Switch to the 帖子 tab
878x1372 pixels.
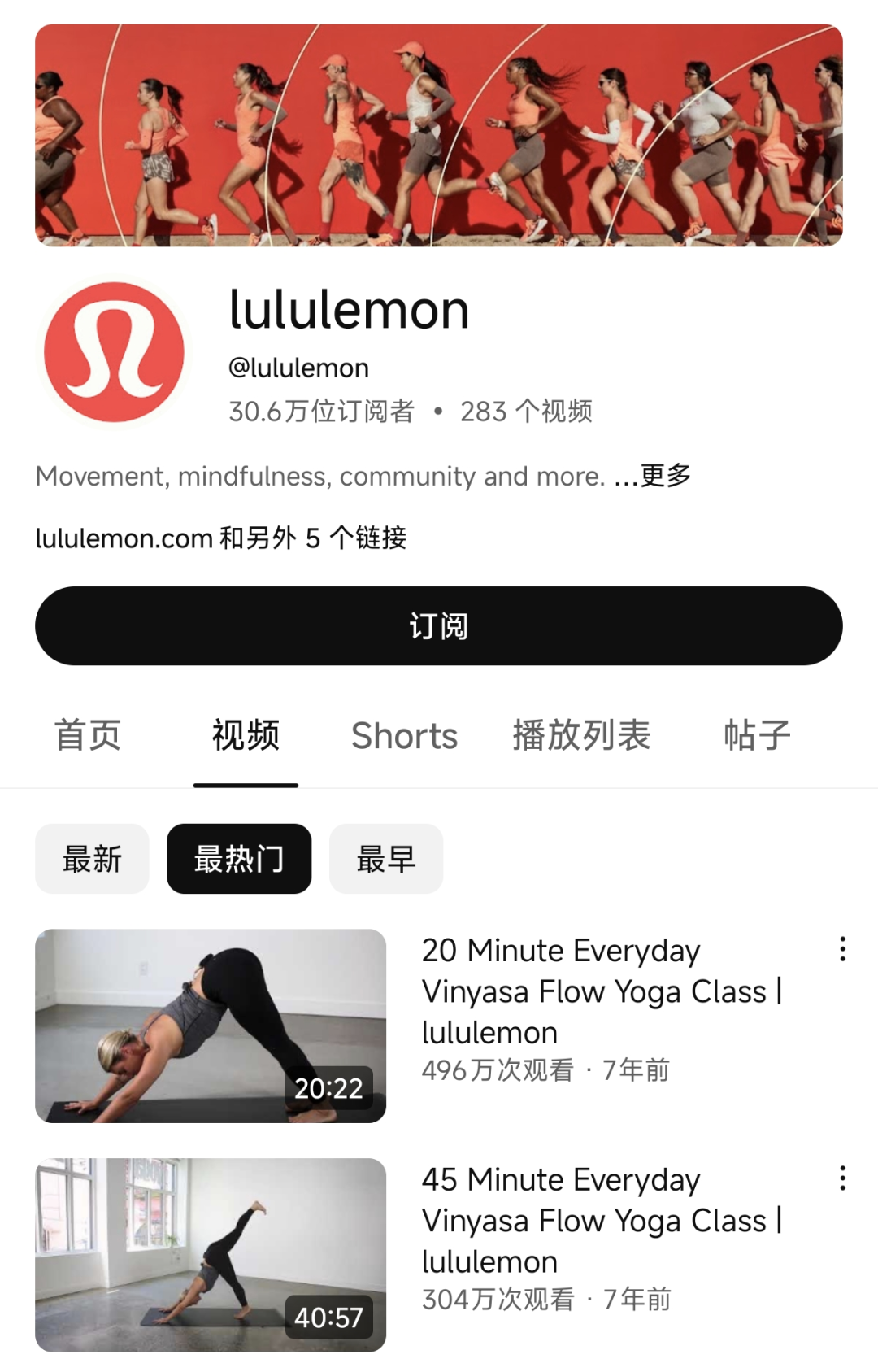point(756,735)
